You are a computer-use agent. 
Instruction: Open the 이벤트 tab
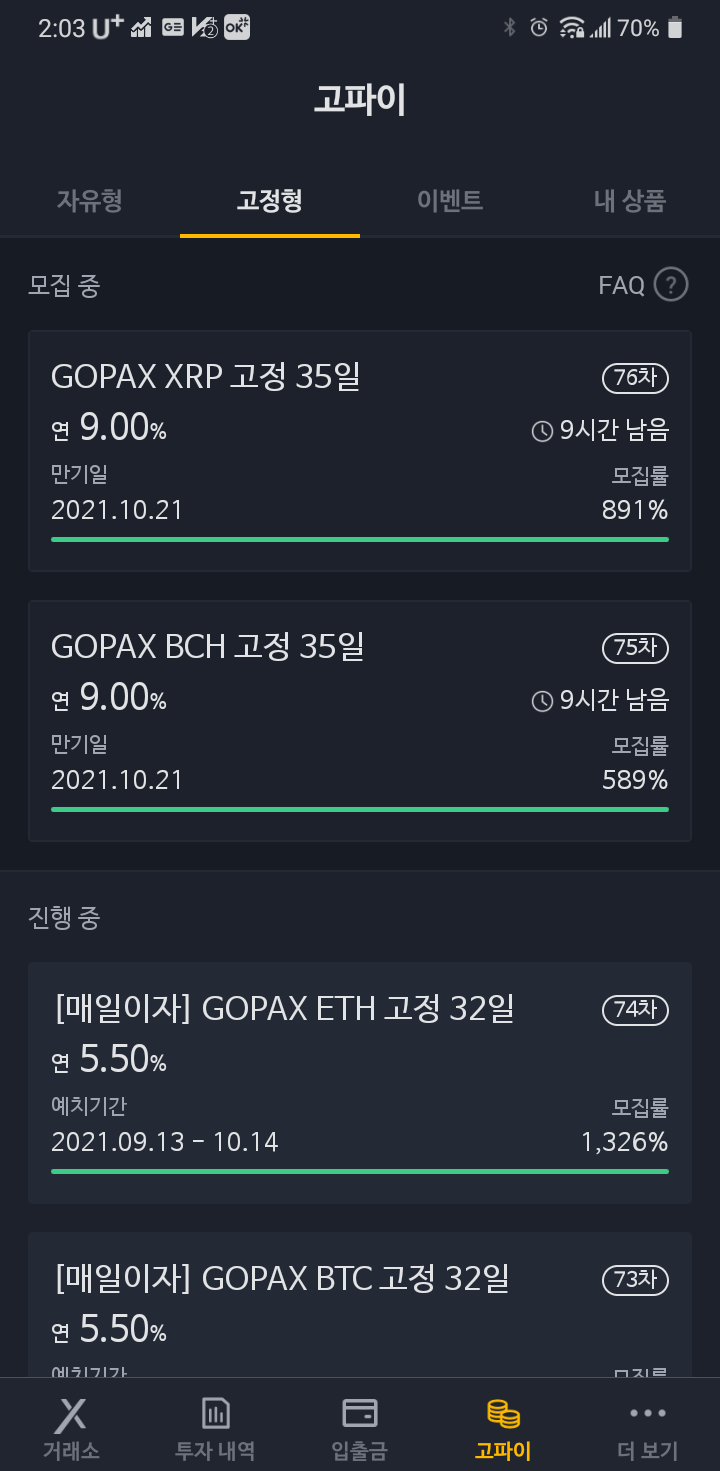pos(449,200)
